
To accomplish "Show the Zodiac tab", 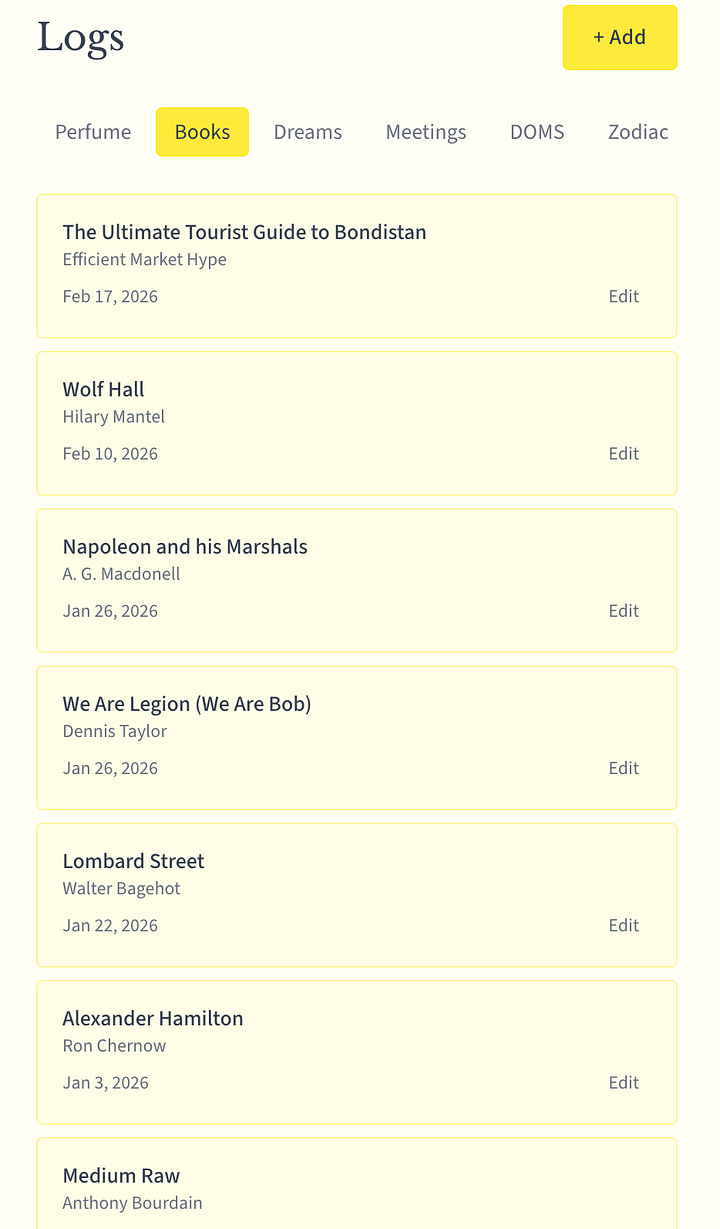I will pos(638,132).
